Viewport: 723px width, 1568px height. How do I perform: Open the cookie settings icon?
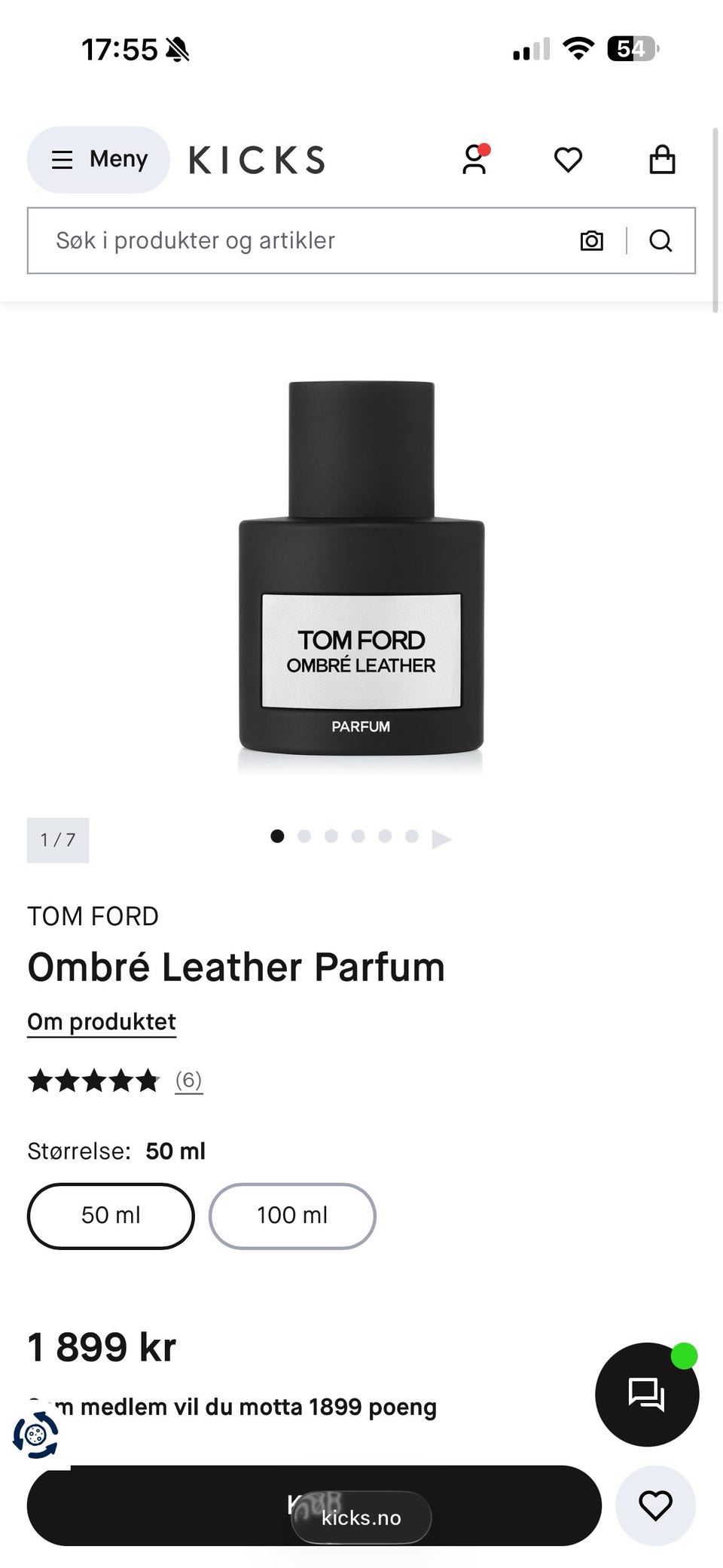[35, 1434]
